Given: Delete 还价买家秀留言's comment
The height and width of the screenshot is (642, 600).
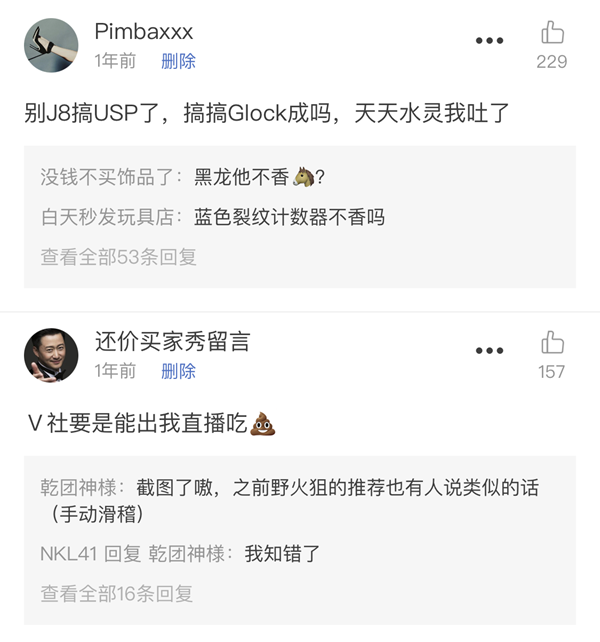Looking at the screenshot, I should (178, 371).
